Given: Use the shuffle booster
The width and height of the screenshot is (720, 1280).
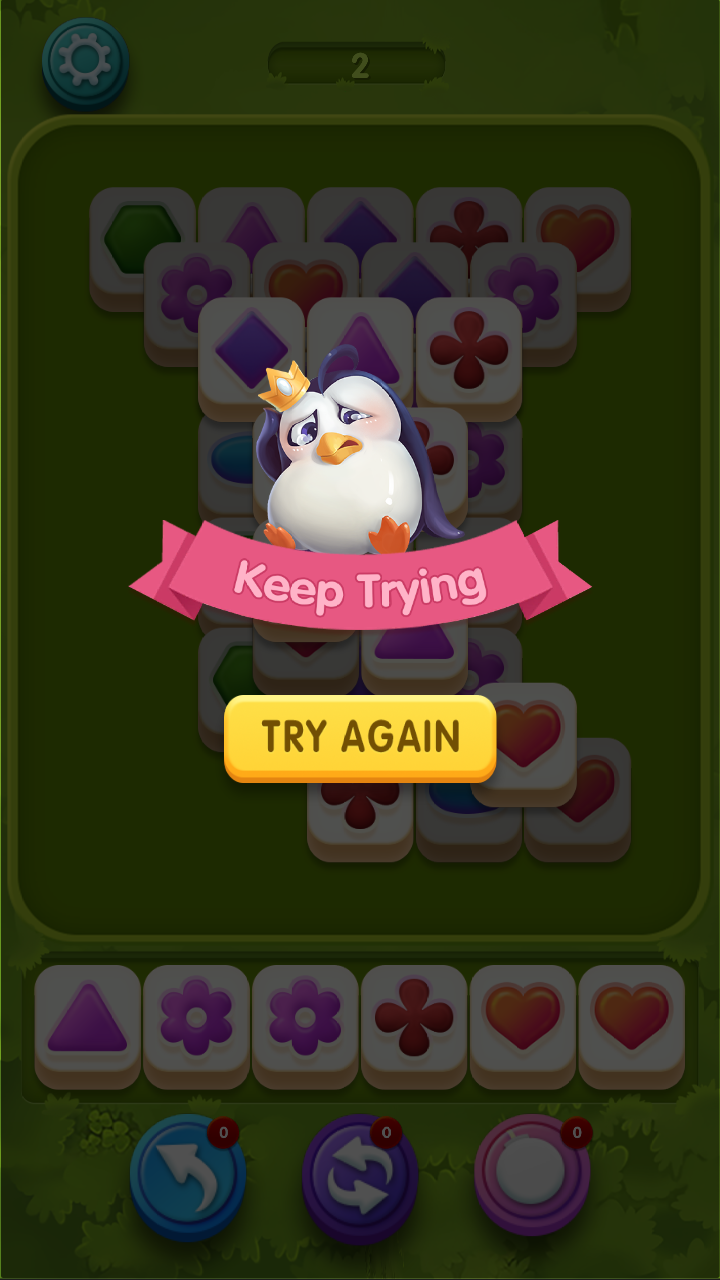Looking at the screenshot, I should 360,1176.
